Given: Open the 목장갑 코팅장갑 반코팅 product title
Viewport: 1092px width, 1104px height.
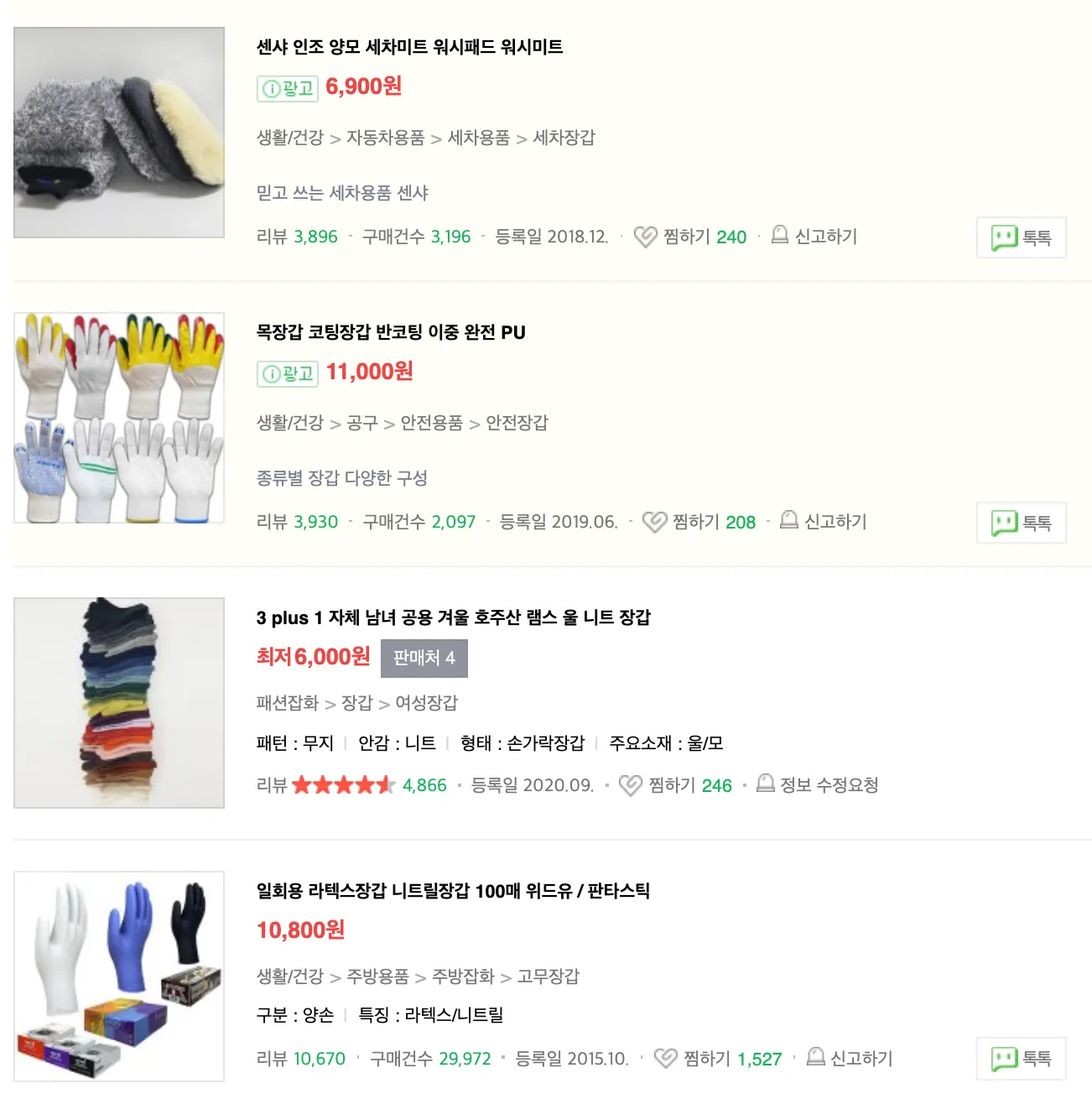Looking at the screenshot, I should point(391,332).
